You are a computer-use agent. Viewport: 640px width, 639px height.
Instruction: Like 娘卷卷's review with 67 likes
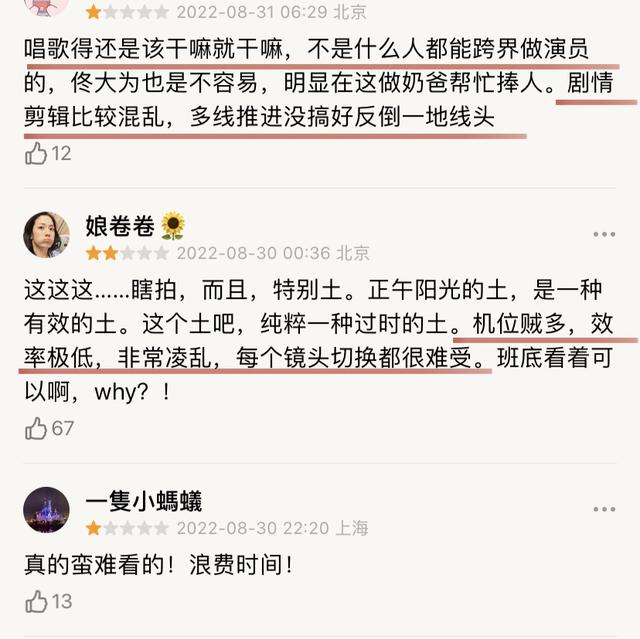[x=36, y=428]
